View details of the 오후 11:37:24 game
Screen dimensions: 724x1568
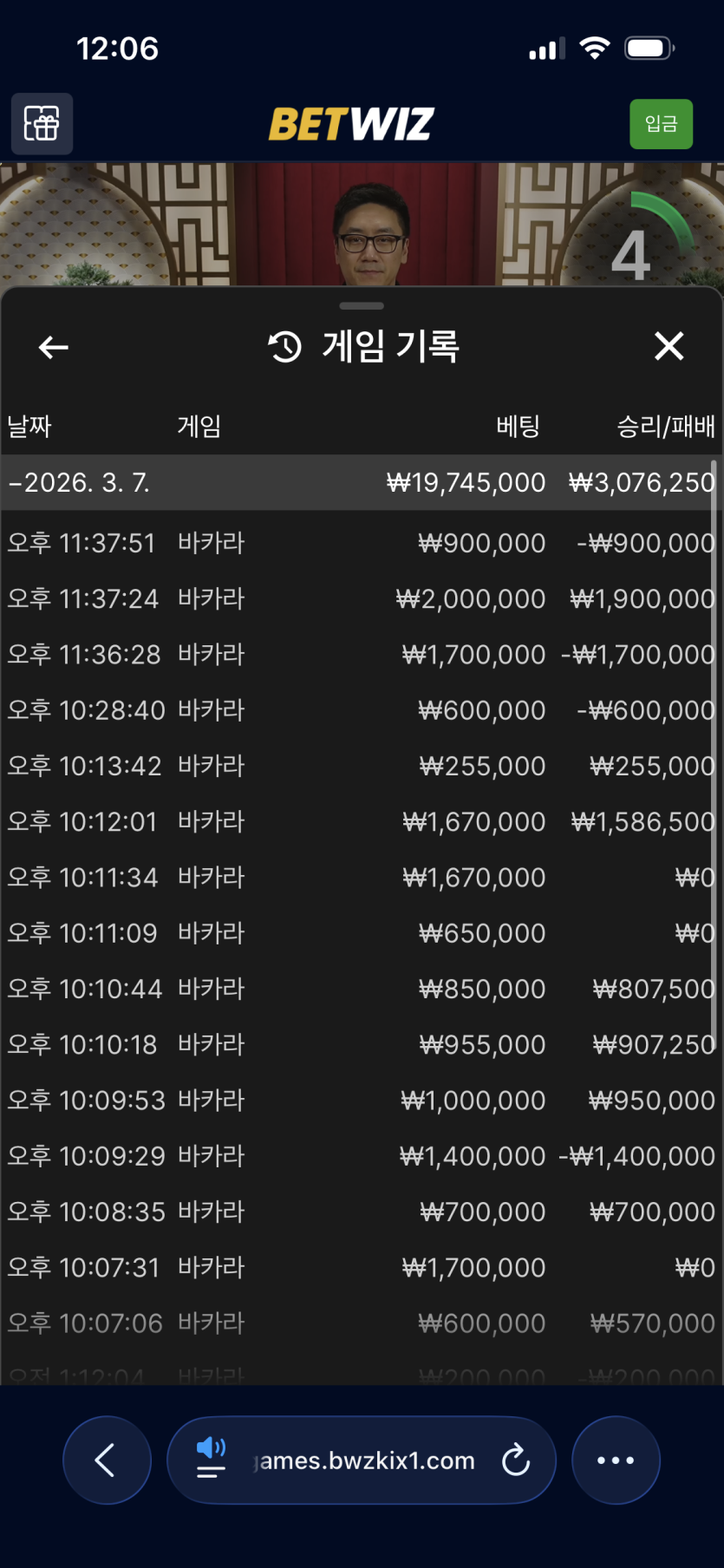pos(361,599)
